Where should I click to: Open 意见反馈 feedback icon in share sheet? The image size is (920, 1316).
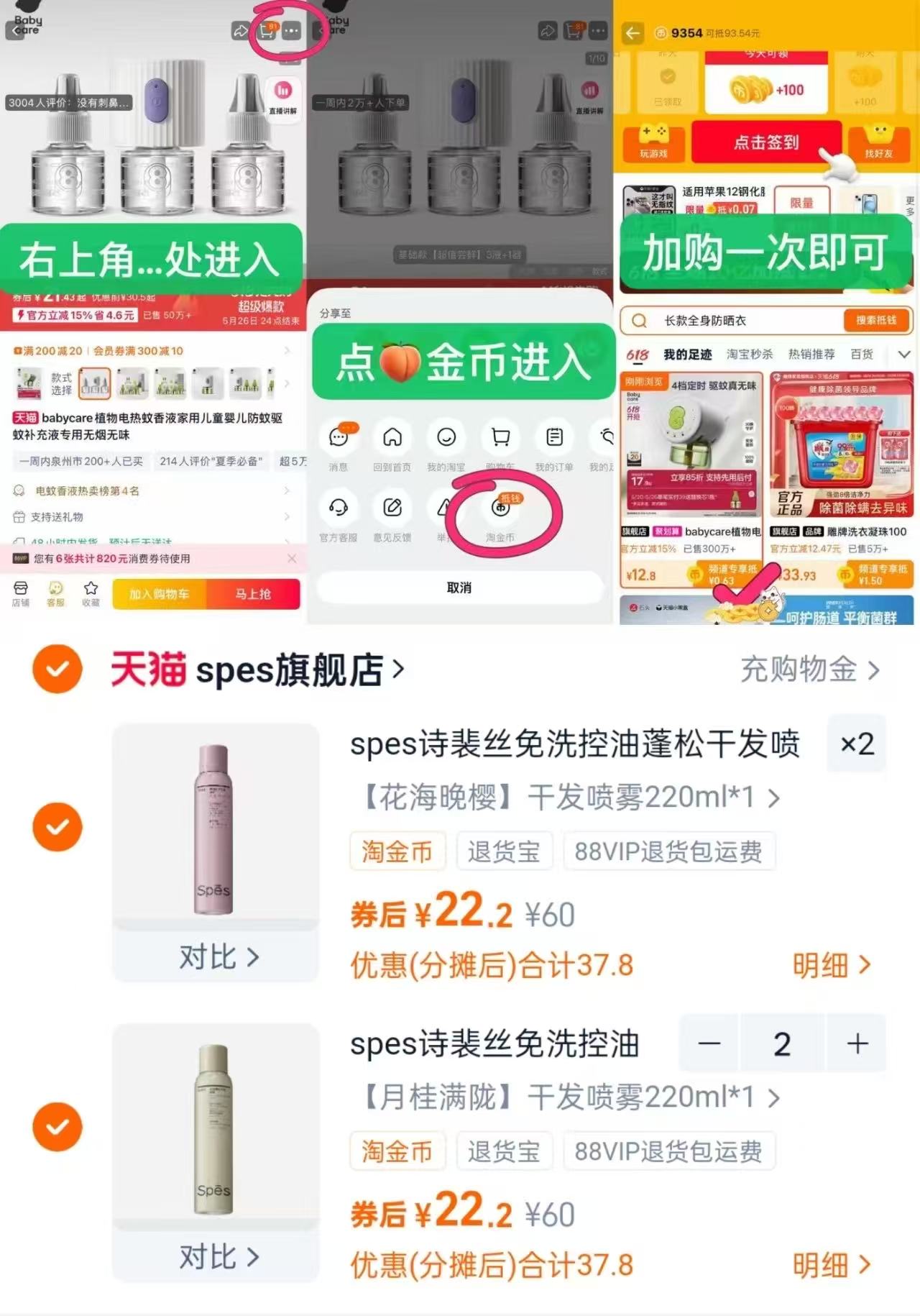pos(392,508)
